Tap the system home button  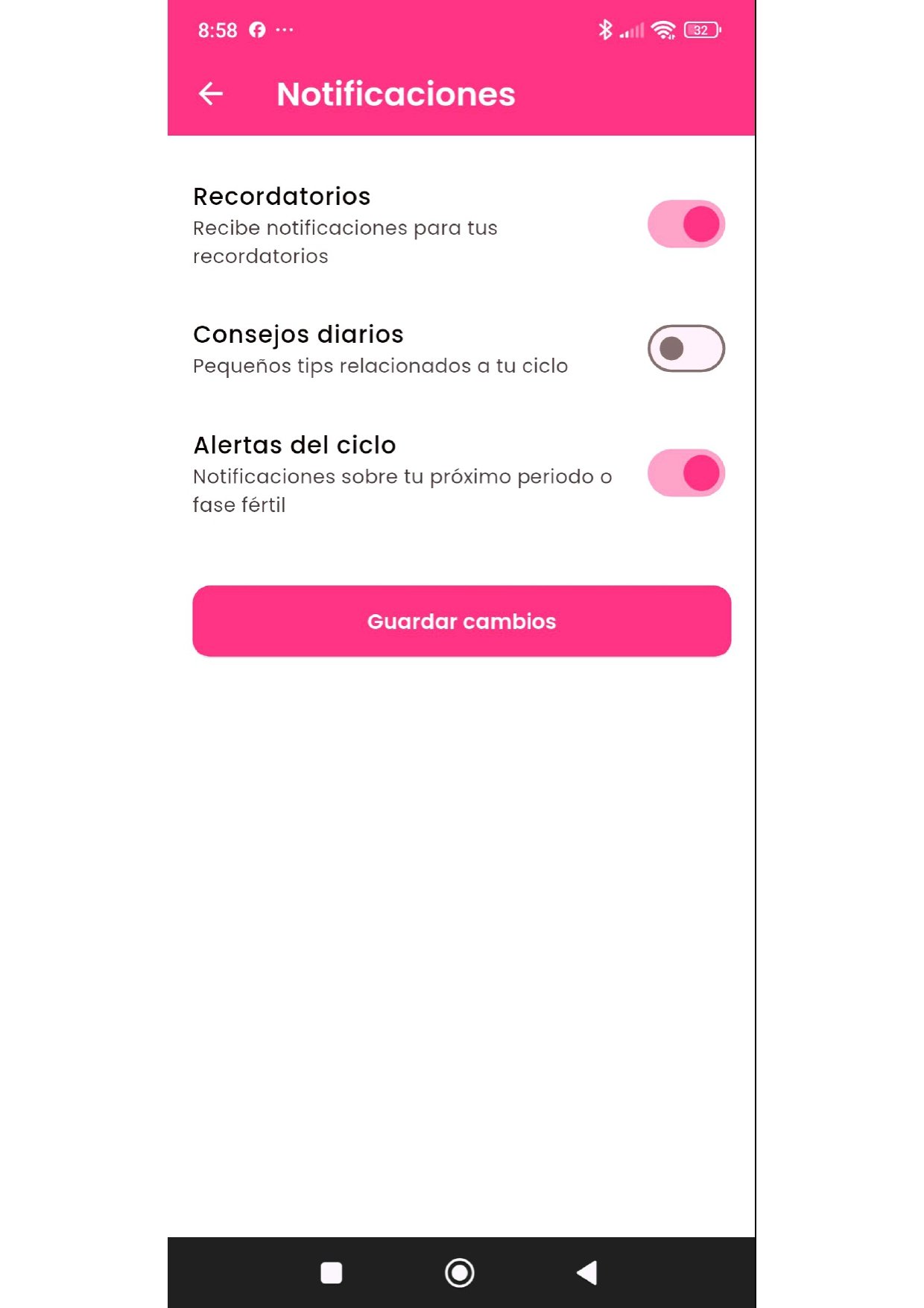click(x=459, y=1272)
